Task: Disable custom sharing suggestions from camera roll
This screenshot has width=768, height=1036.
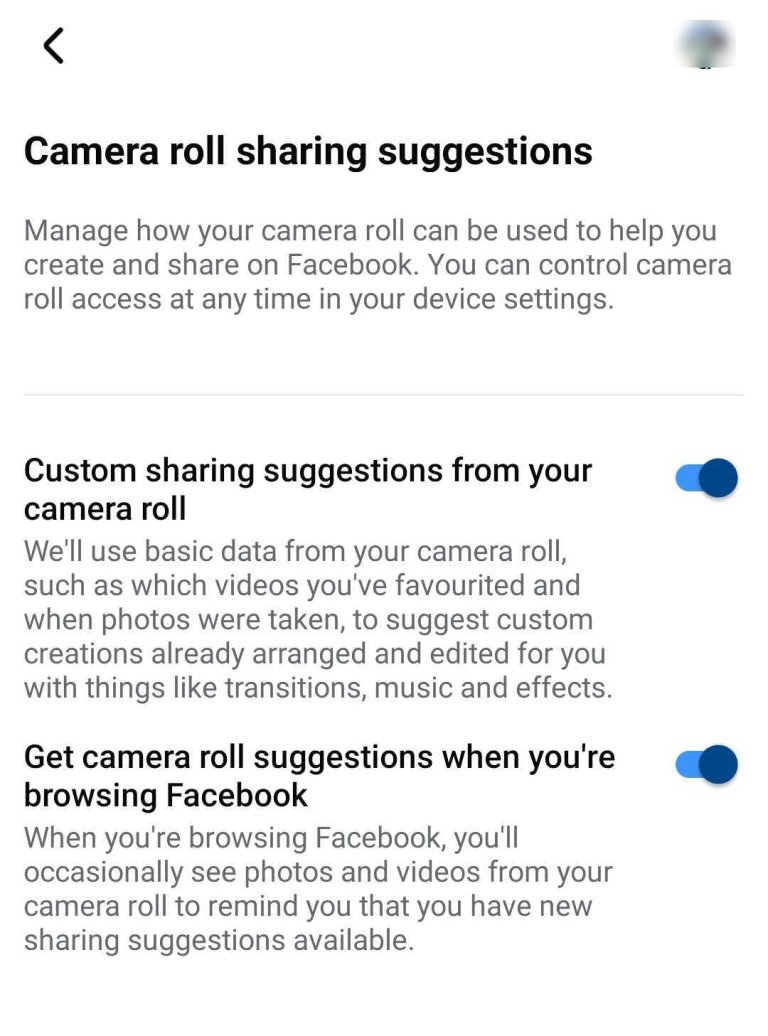Action: tap(707, 479)
